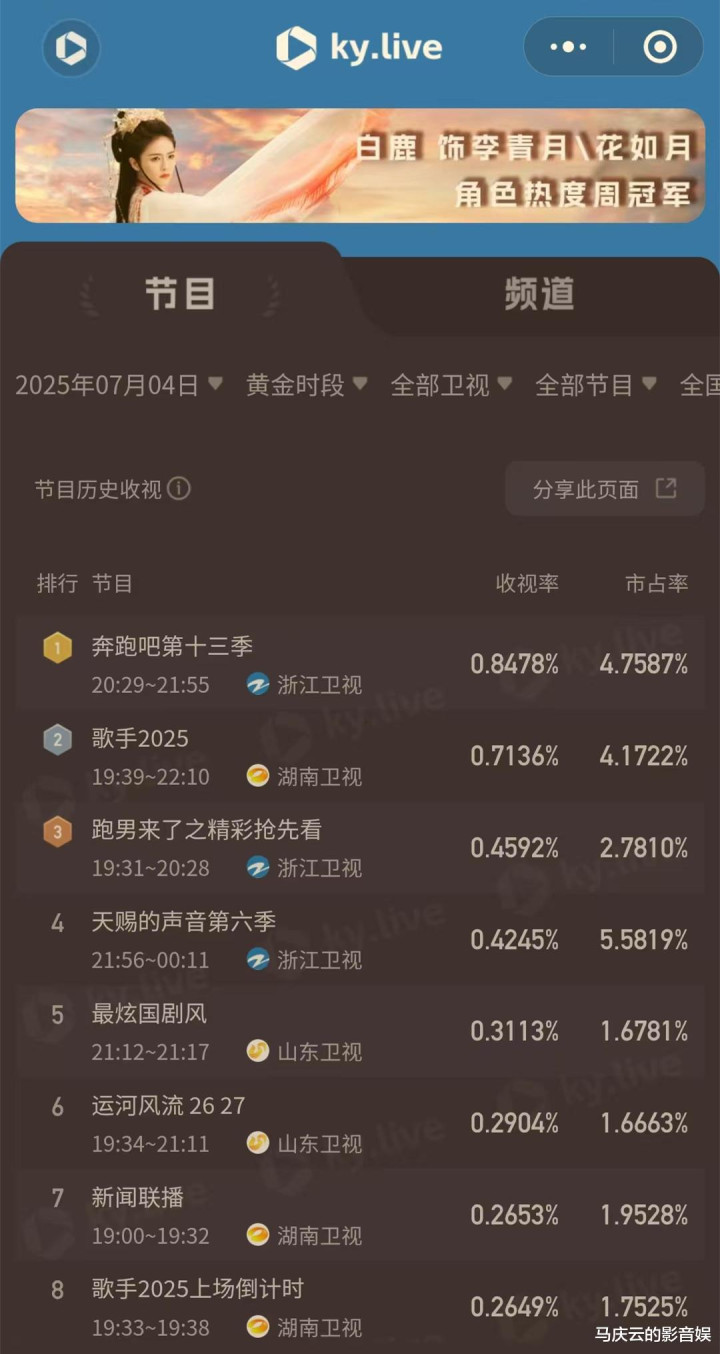This screenshot has height=1354, width=720.
Task: Share this page via 分享此页面
Action: 605,489
